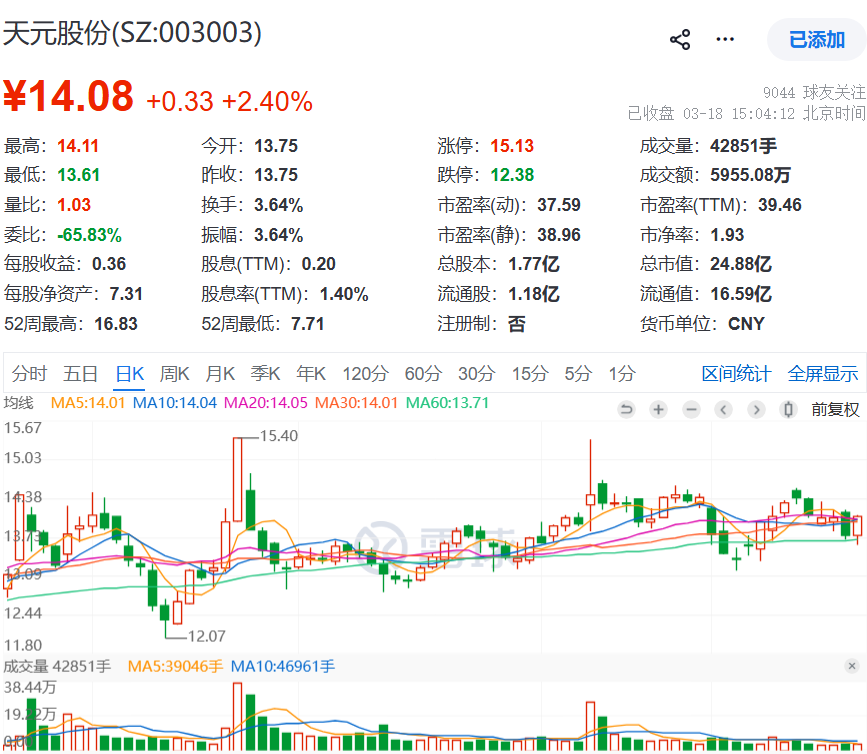Screen dimensions: 867x754
Task: Open the 季K quarterly chart
Action: [265, 374]
